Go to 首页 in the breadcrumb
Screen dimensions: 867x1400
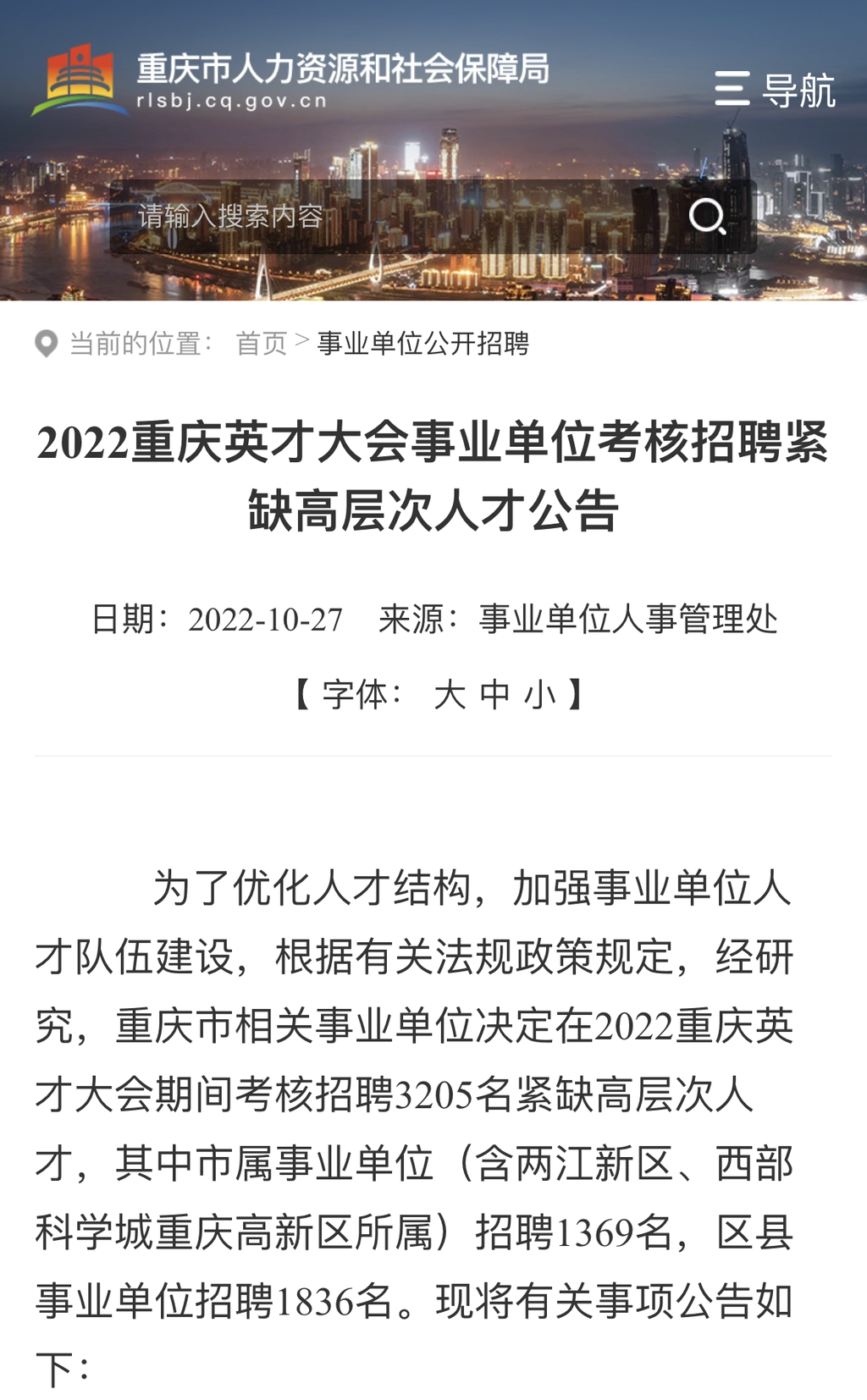pyautogui.click(x=262, y=344)
